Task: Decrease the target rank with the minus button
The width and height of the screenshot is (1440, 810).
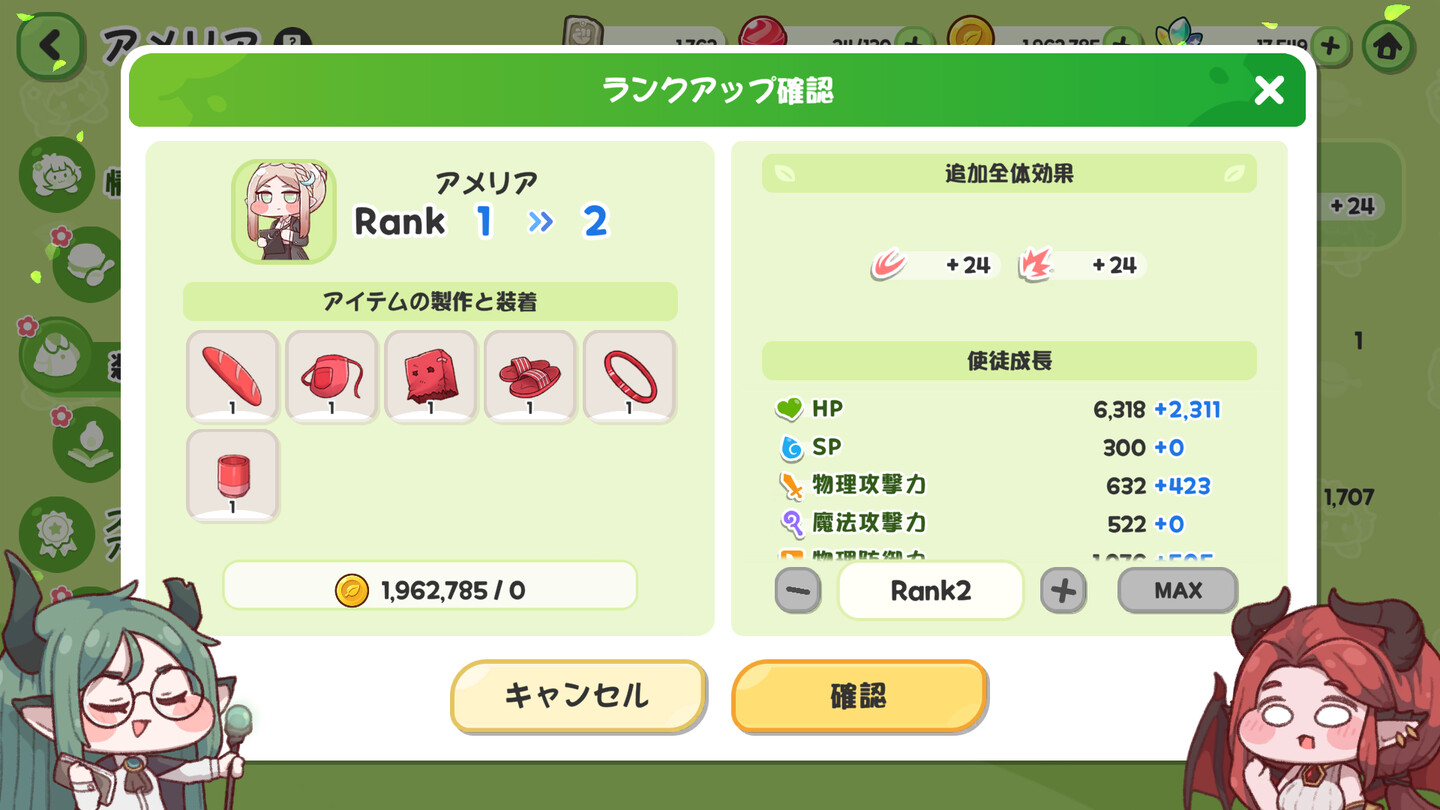Action: [797, 591]
